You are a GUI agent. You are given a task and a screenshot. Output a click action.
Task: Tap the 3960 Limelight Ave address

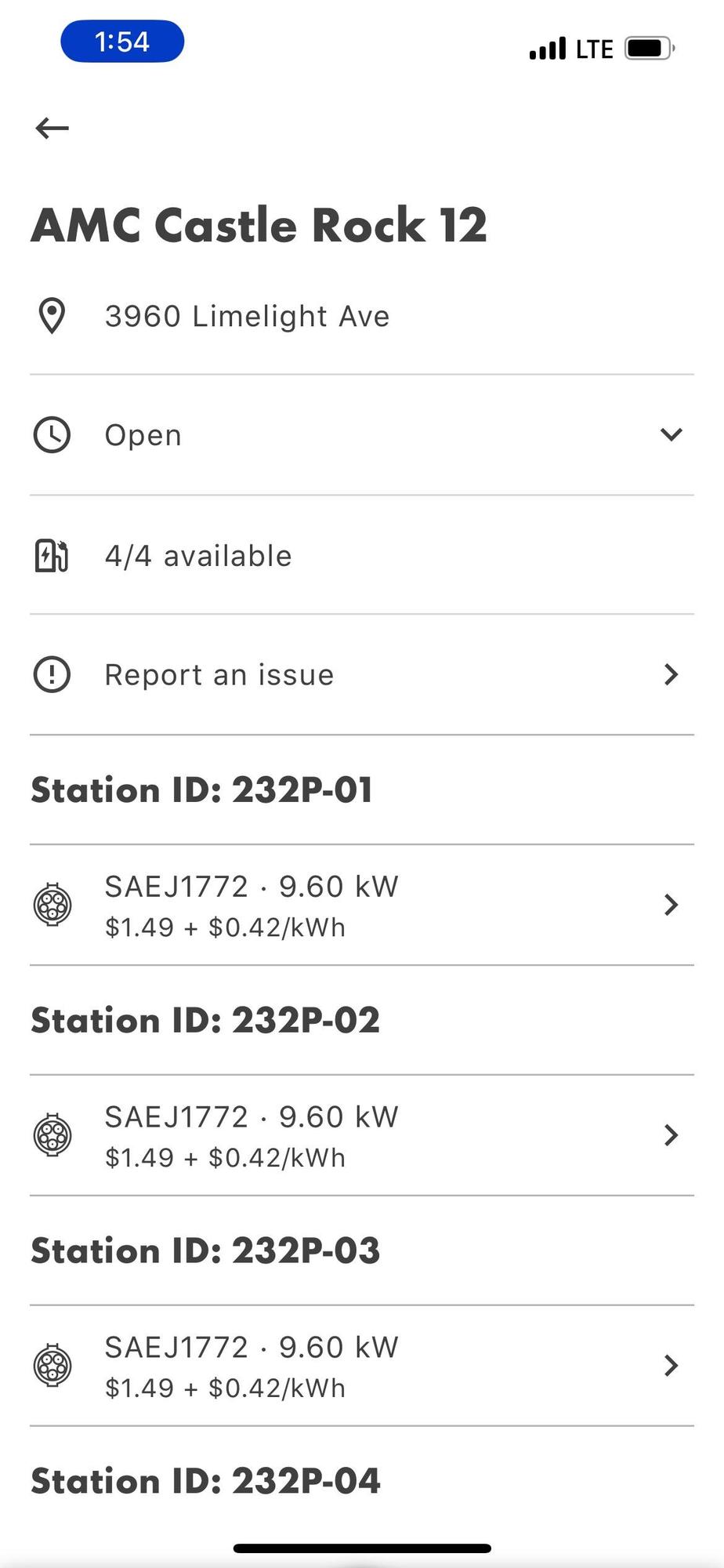247,316
